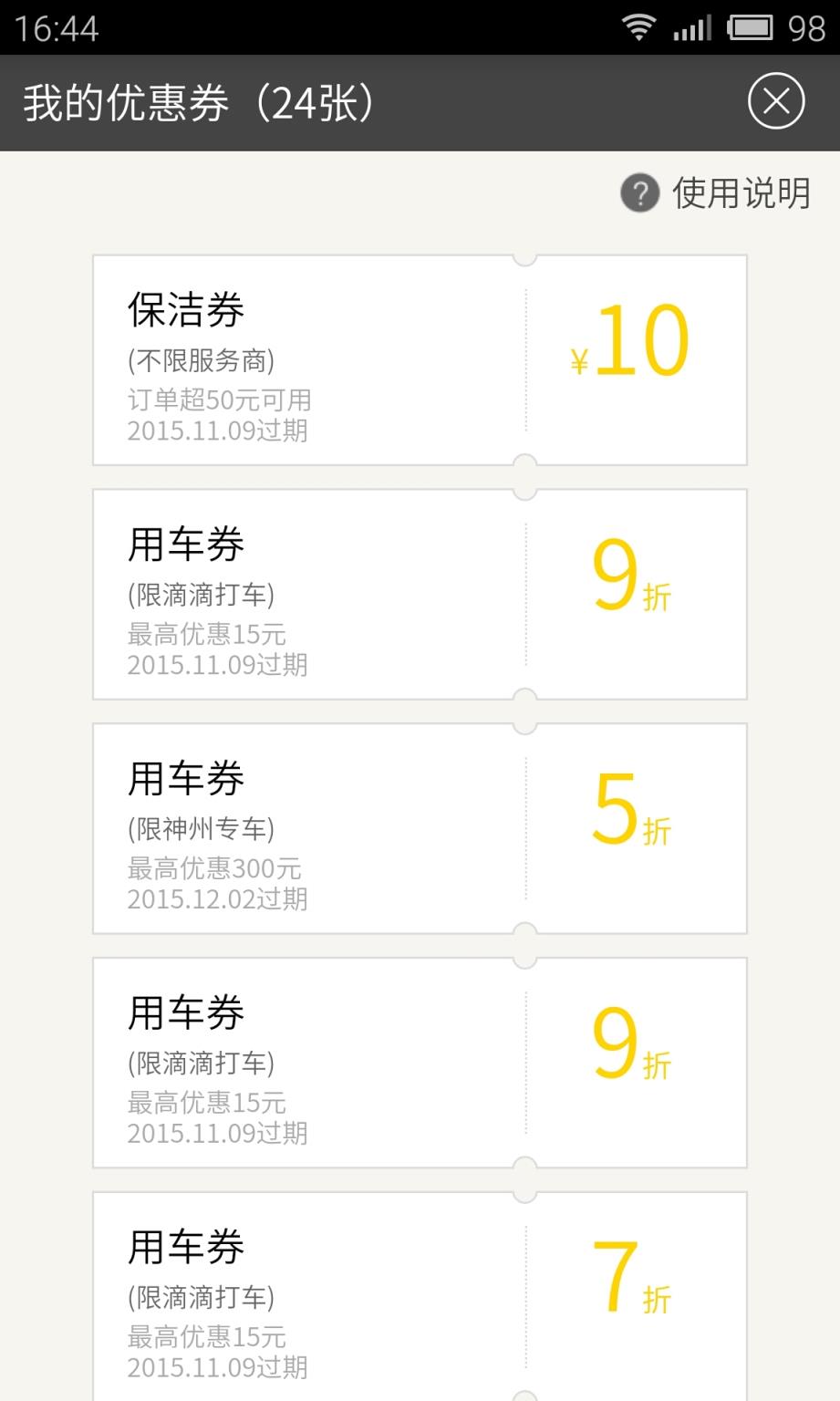Tap the 9折 discount on first 用车券
Image resolution: width=840 pixels, height=1401 pixels.
[629, 575]
